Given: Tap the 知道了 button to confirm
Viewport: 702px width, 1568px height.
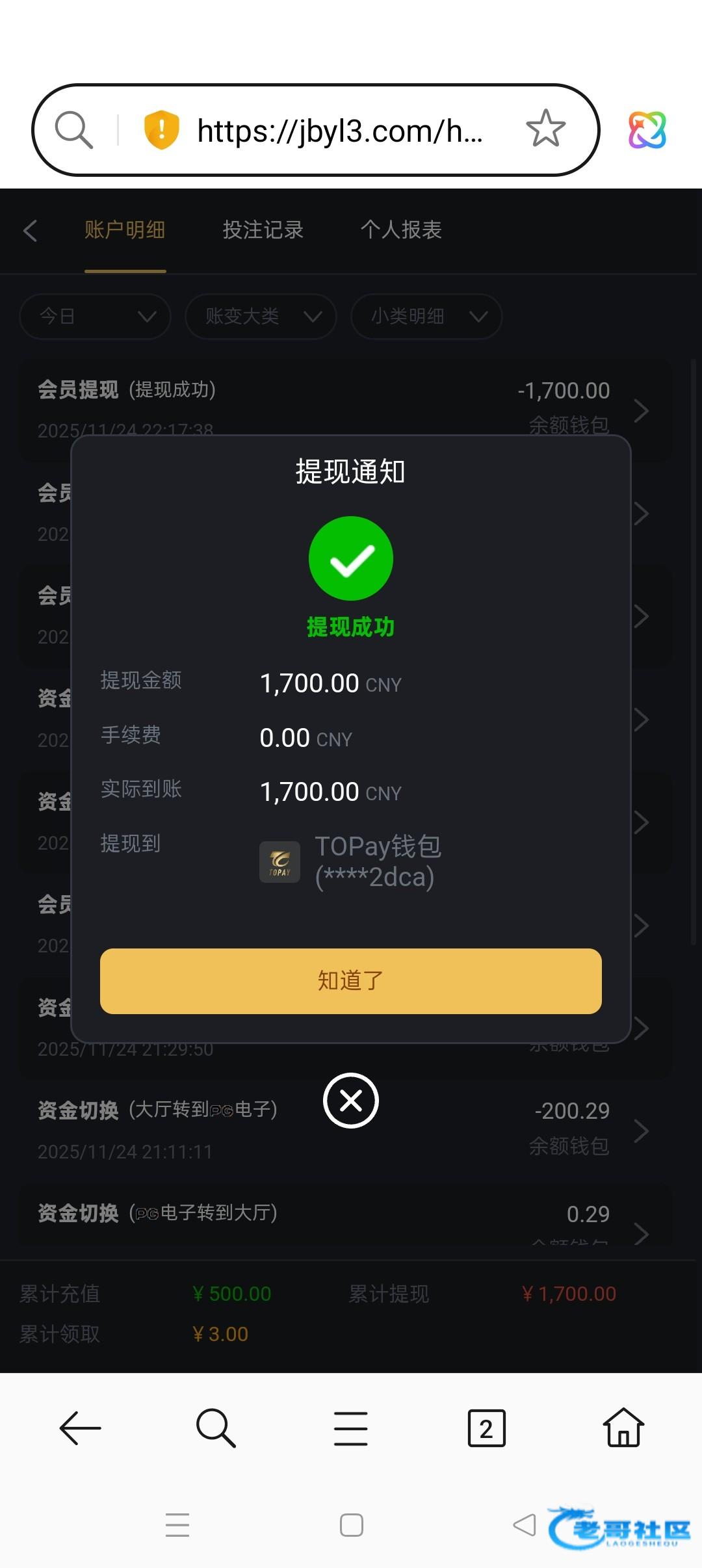Looking at the screenshot, I should pyautogui.click(x=350, y=980).
